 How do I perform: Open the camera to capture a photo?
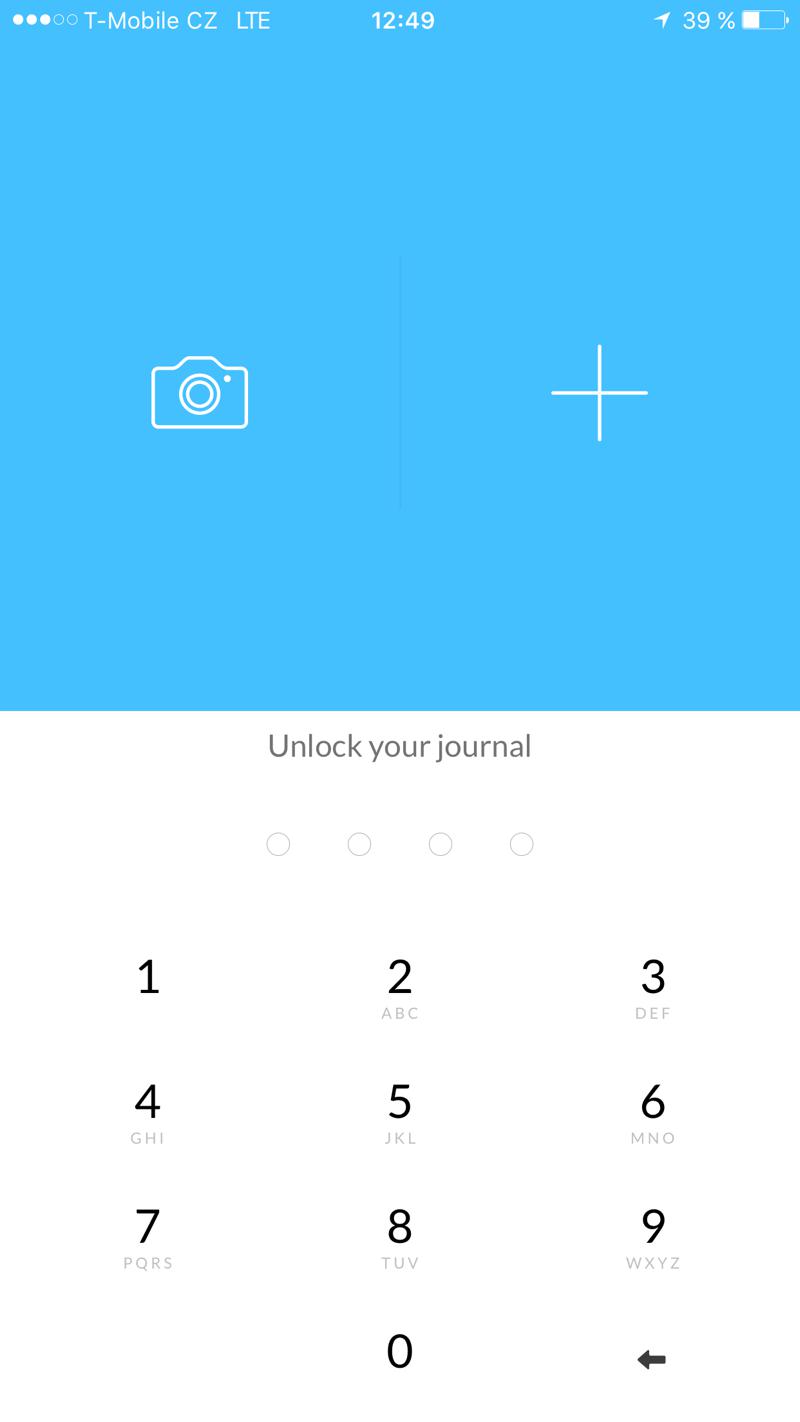(x=200, y=392)
